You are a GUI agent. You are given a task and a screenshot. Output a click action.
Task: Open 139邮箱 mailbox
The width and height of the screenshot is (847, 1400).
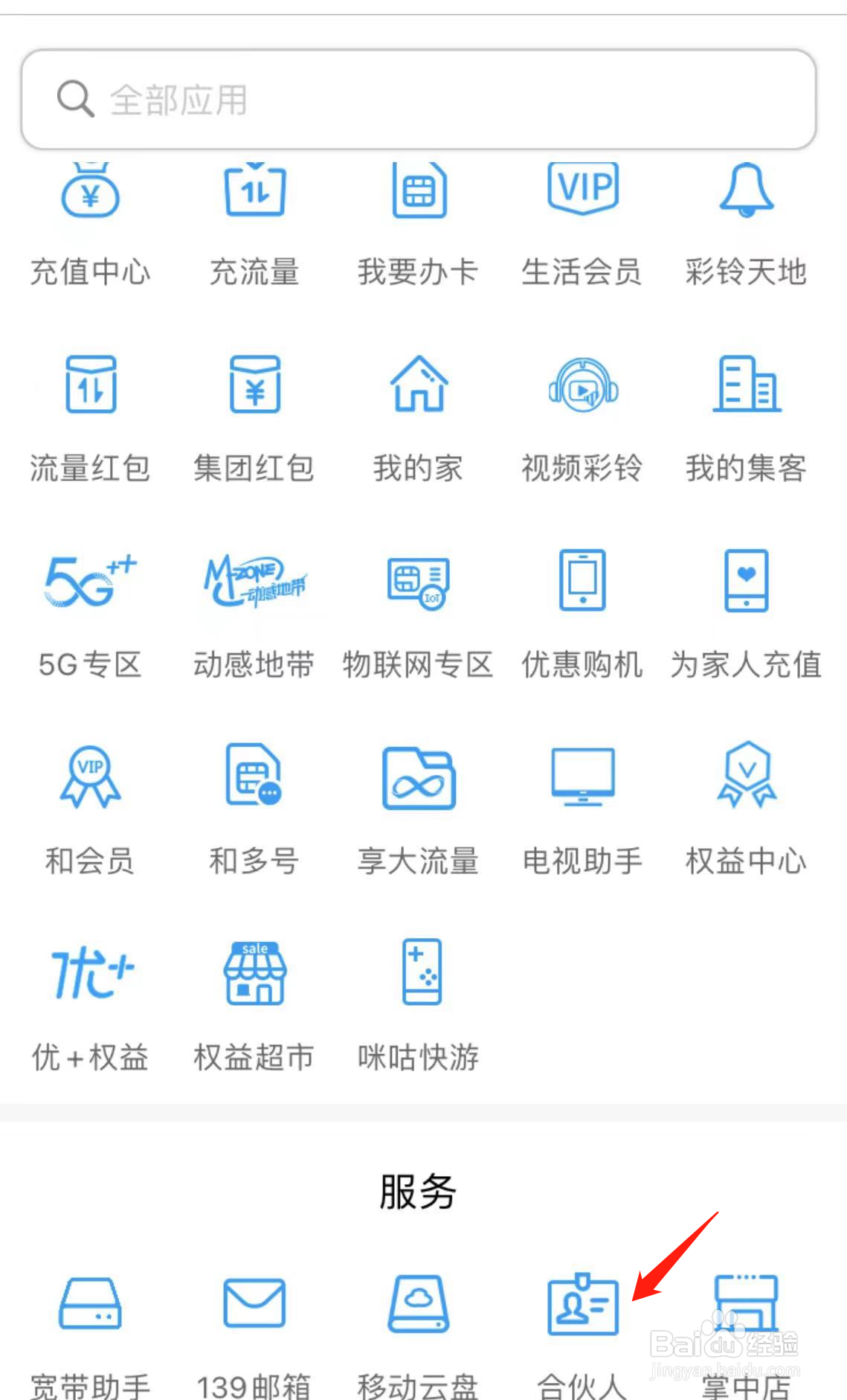pyautogui.click(x=254, y=1337)
